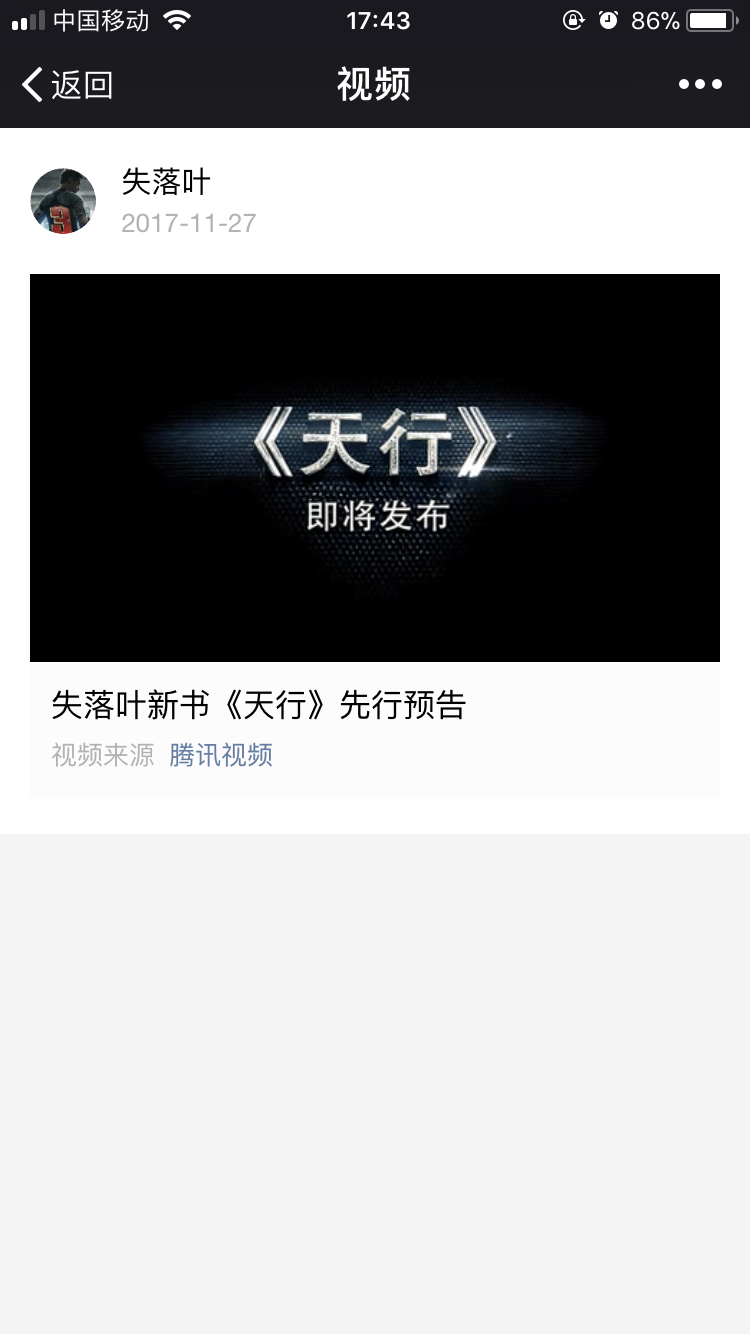Go back using the 返回 button

tap(67, 85)
